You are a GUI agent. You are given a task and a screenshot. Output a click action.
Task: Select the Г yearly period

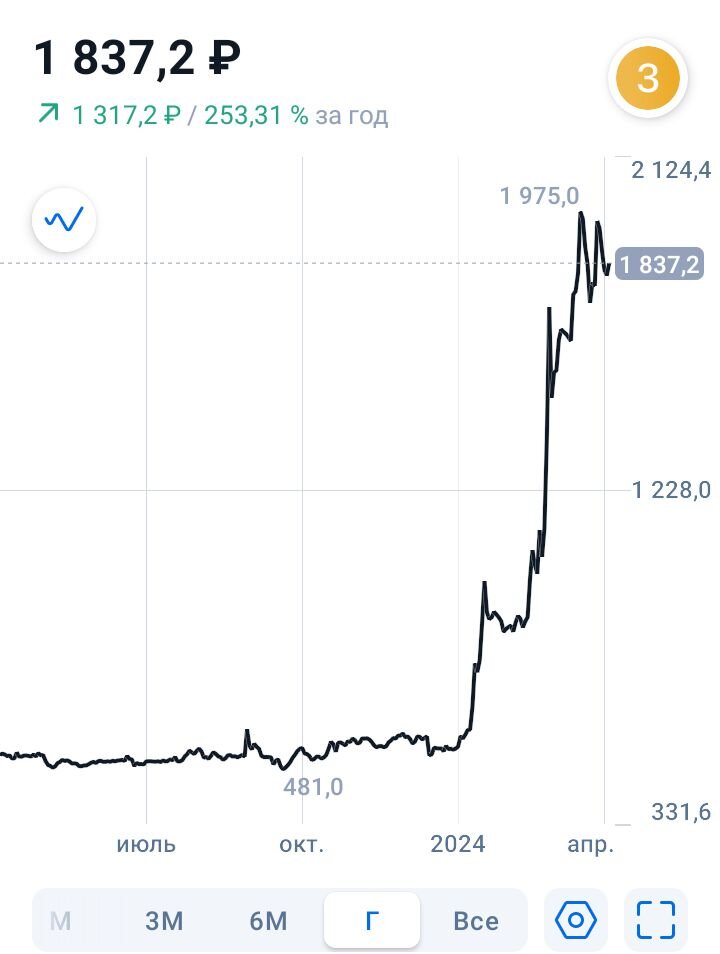pos(372,920)
